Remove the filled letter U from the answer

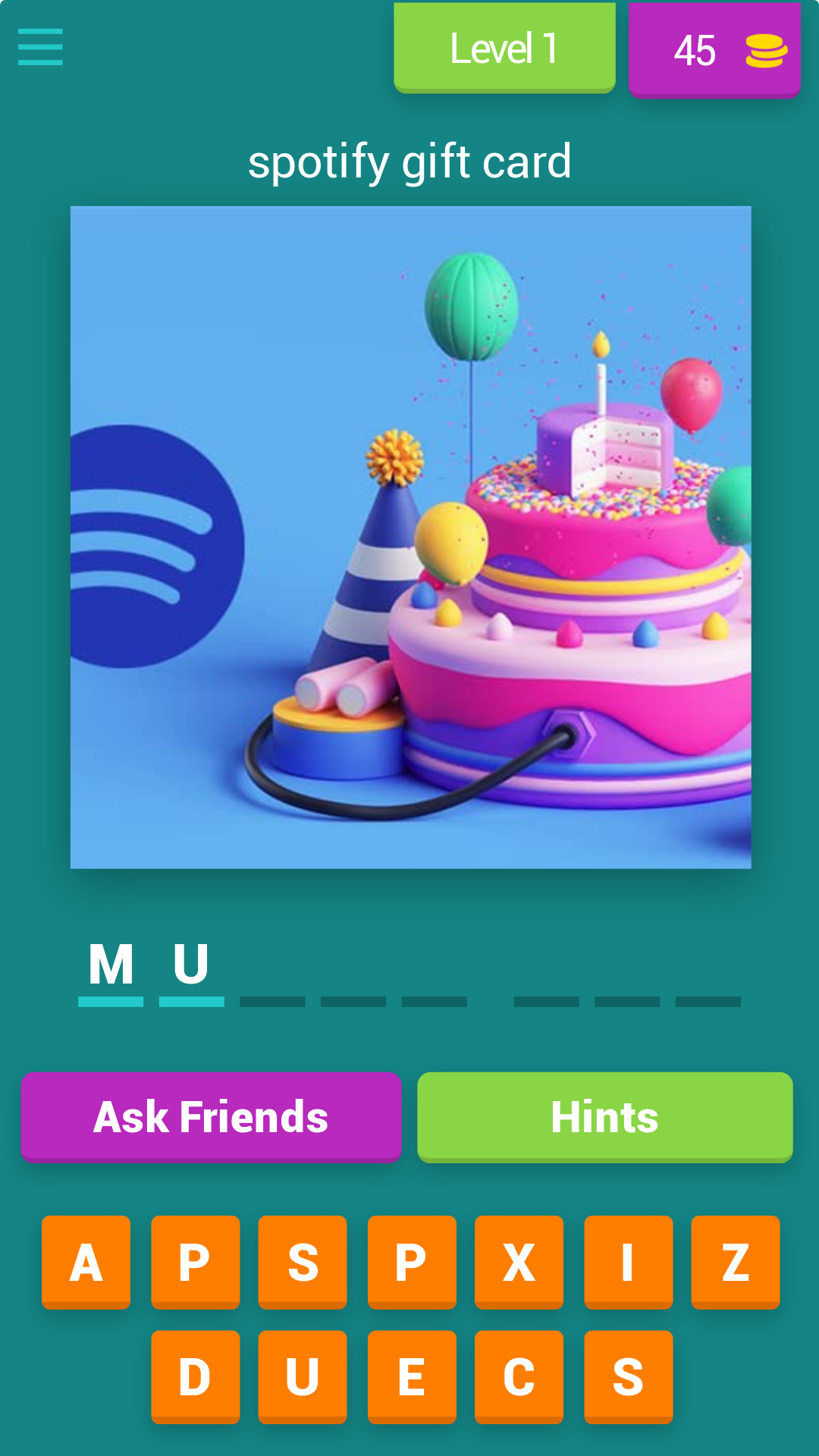pos(191,965)
